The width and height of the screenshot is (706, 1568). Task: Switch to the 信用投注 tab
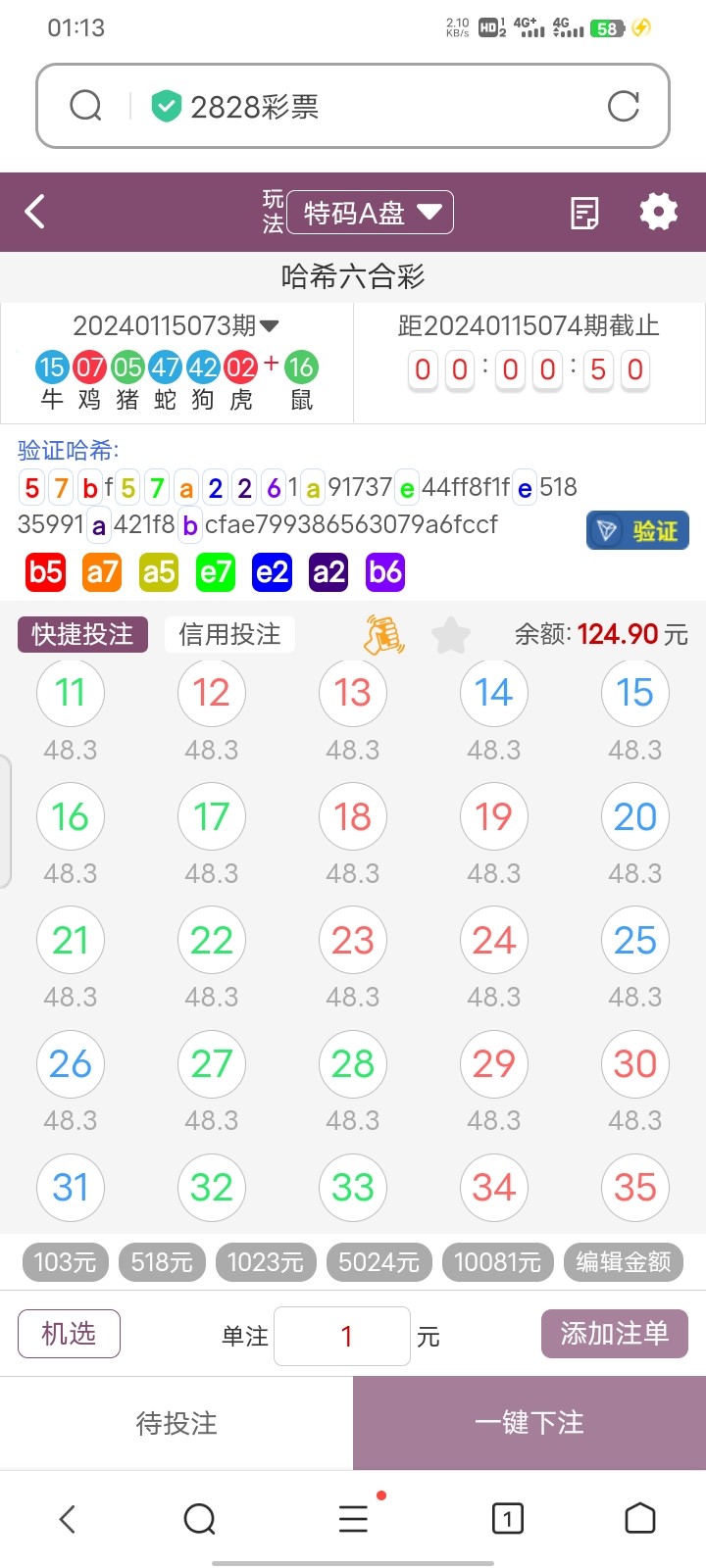[x=229, y=635]
